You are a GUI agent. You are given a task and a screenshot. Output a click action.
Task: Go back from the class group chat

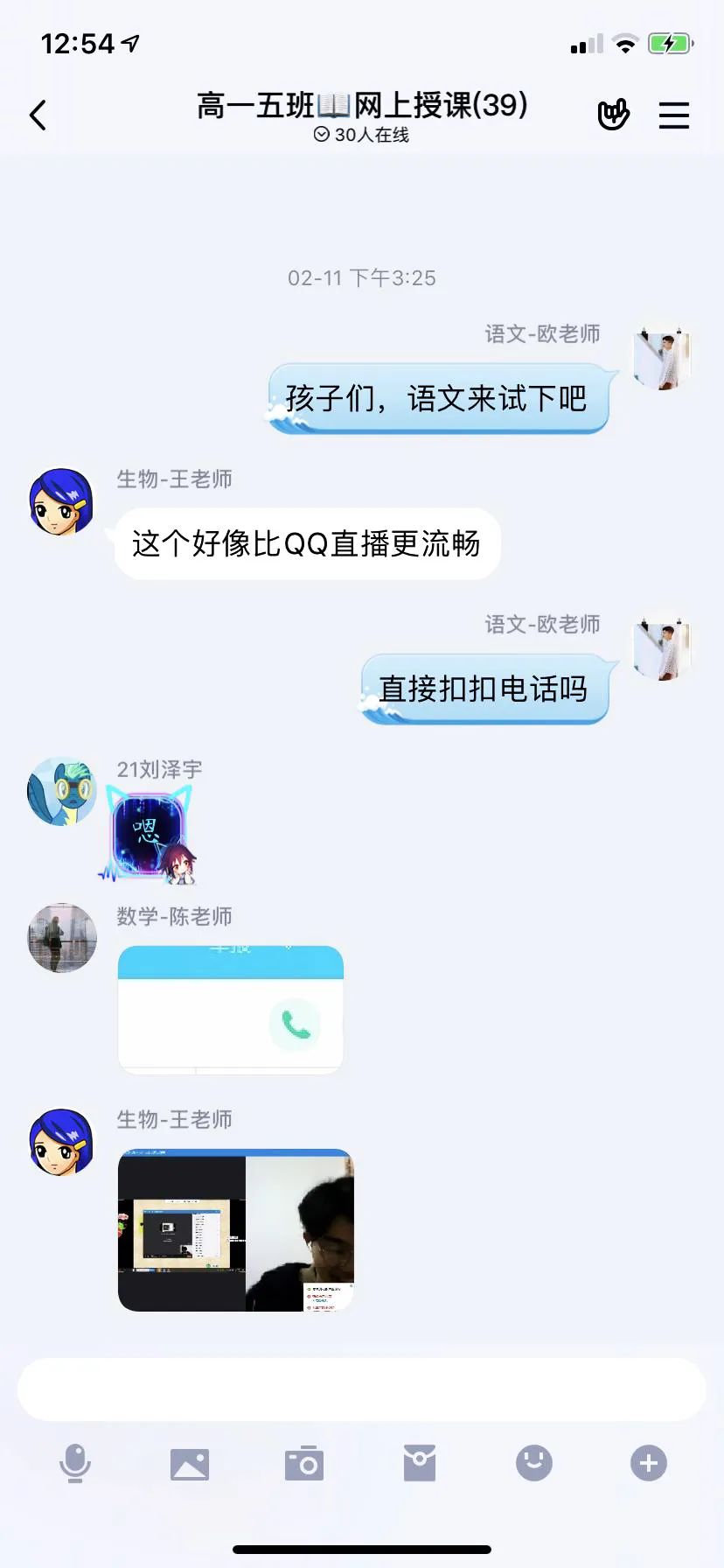38,115
